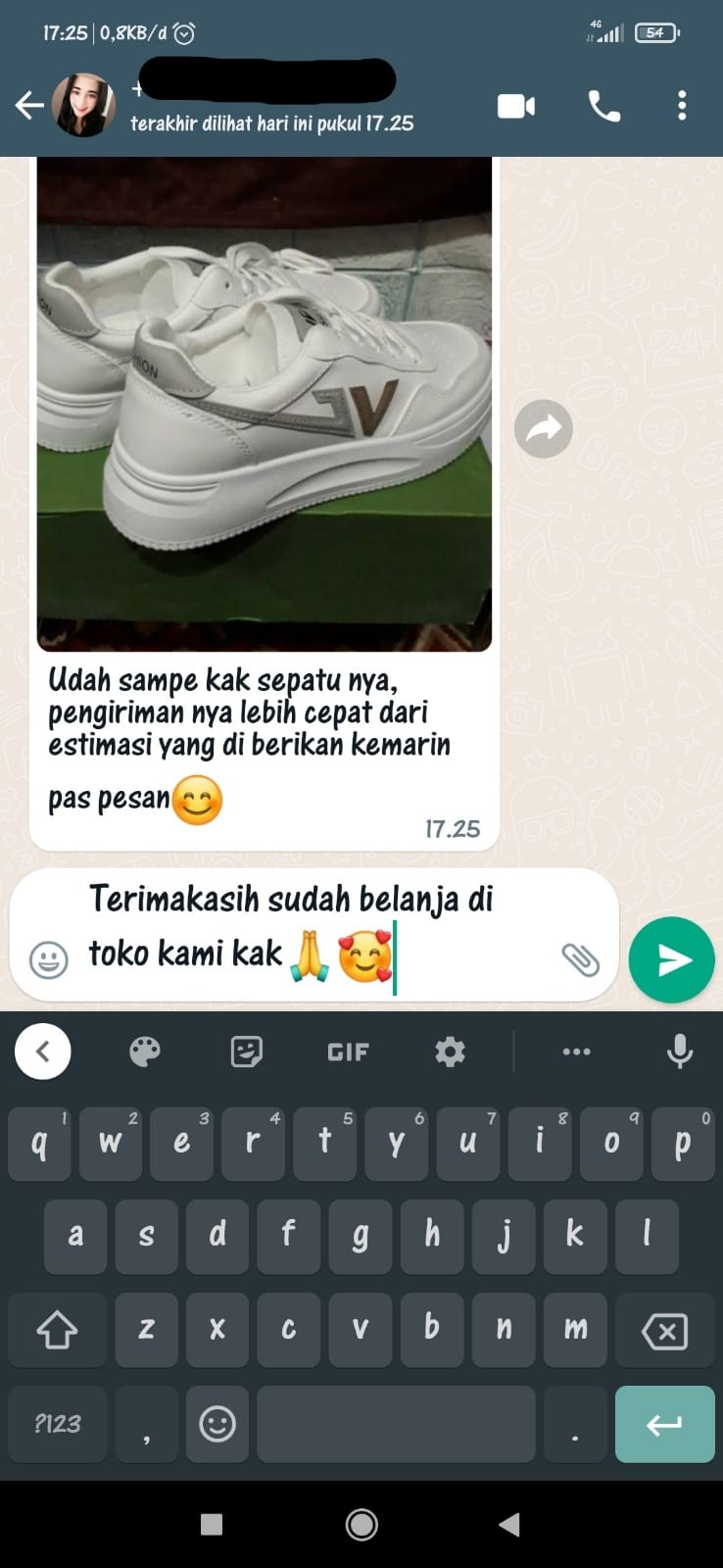This screenshot has height=1568, width=723.
Task: Open keyboard settings gear
Action: pyautogui.click(x=450, y=1052)
